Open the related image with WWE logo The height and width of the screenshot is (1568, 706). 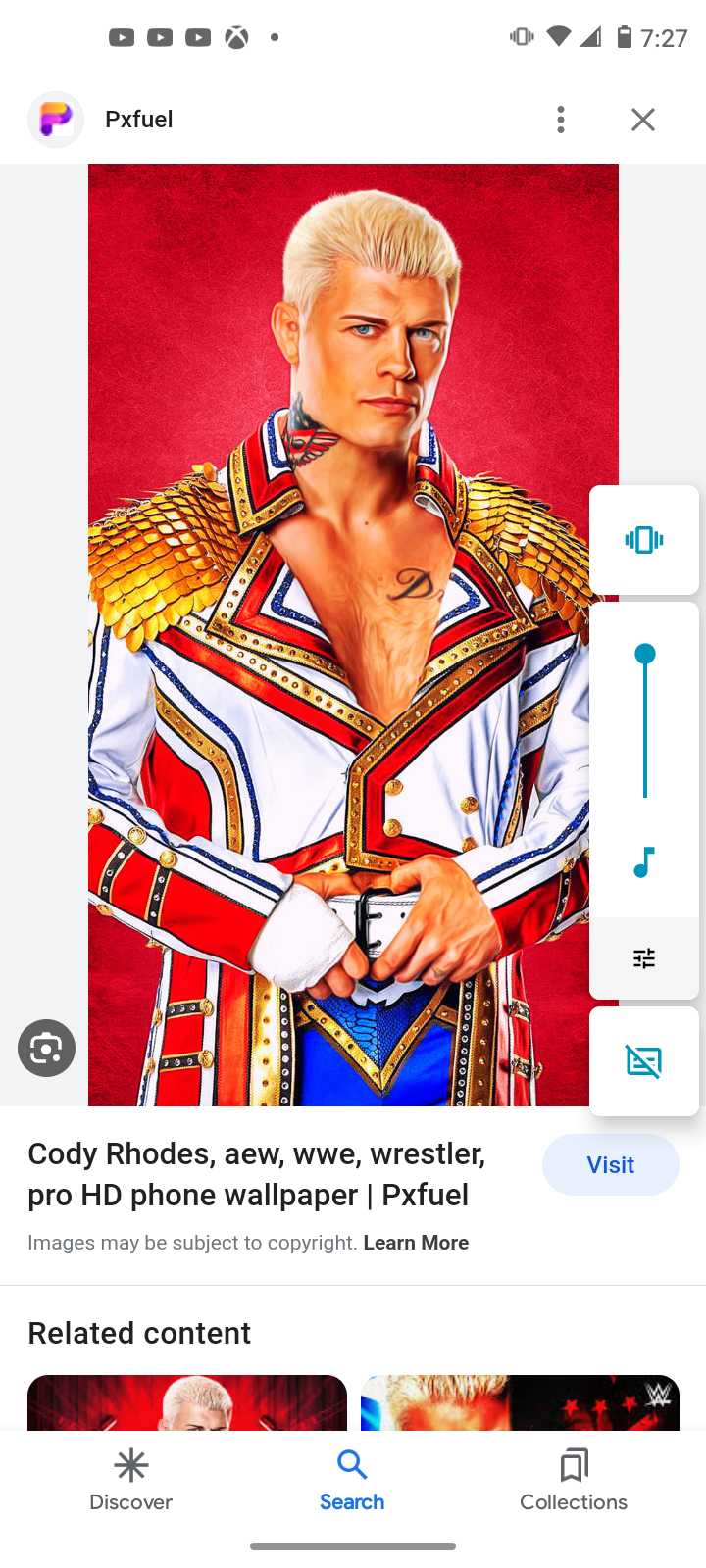tap(520, 1401)
